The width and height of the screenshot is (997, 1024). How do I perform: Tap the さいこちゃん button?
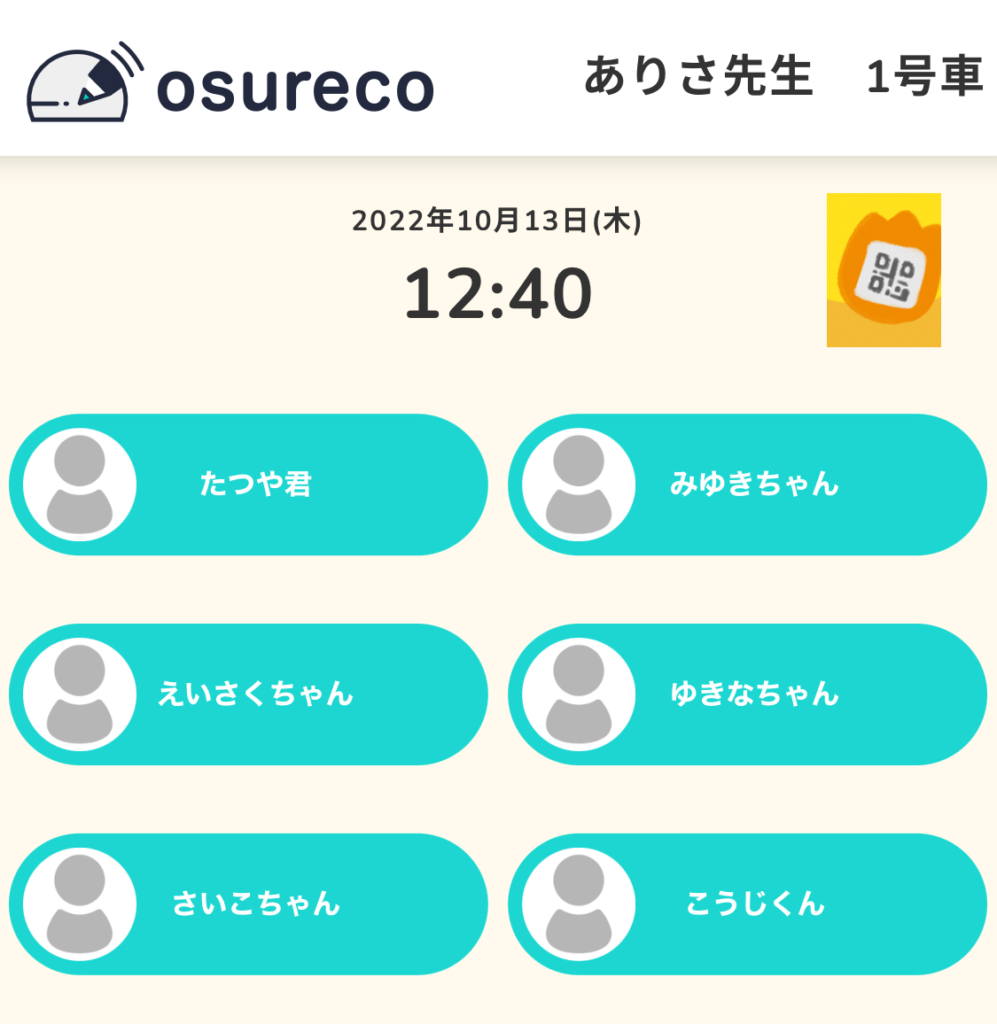(248, 904)
